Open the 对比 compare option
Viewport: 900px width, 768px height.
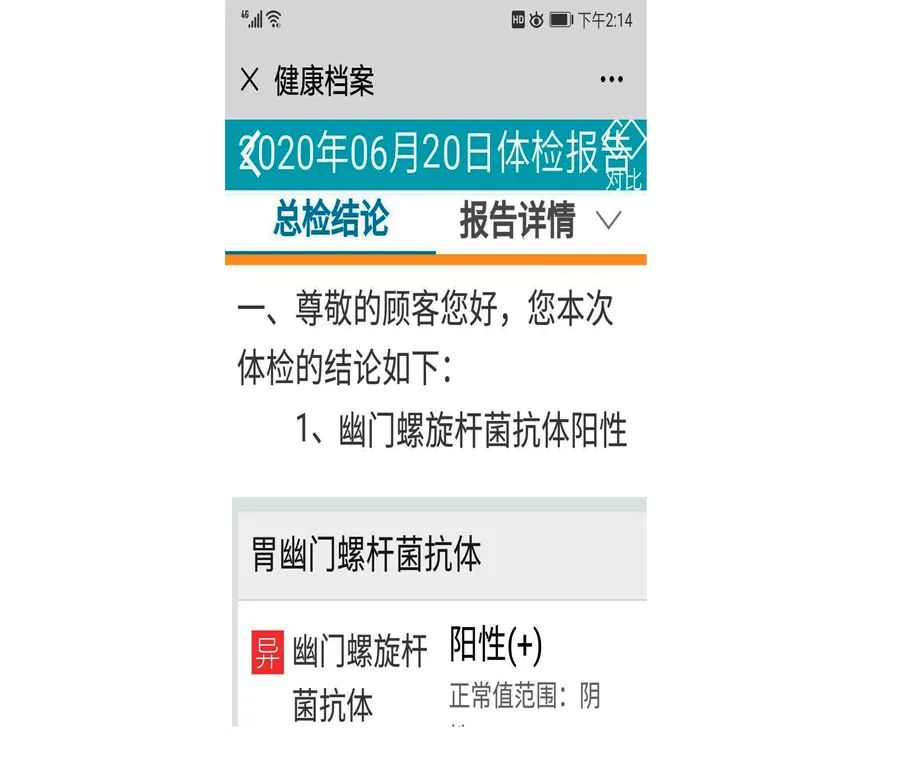(624, 179)
